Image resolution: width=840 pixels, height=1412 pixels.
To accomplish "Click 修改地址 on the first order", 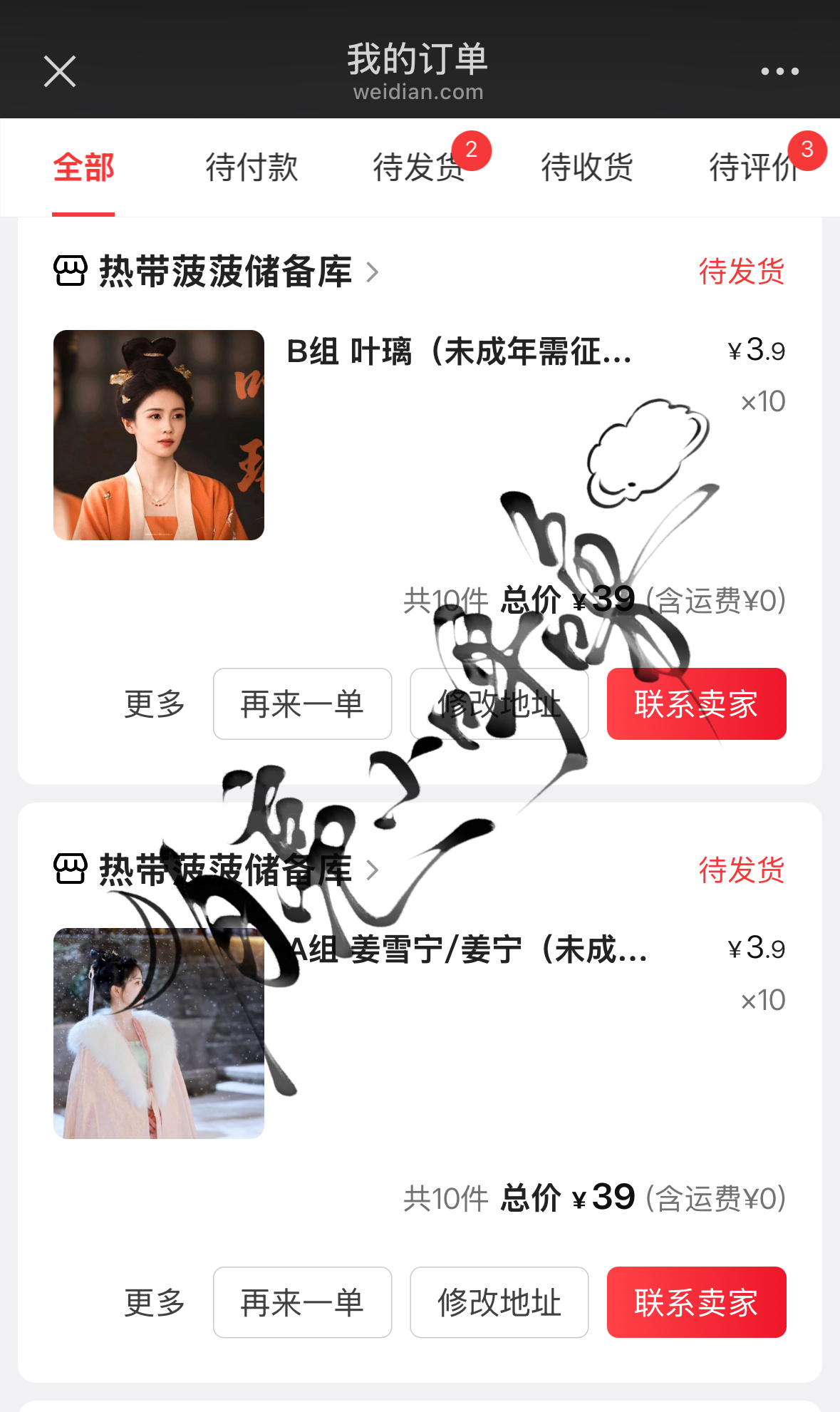I will (499, 704).
